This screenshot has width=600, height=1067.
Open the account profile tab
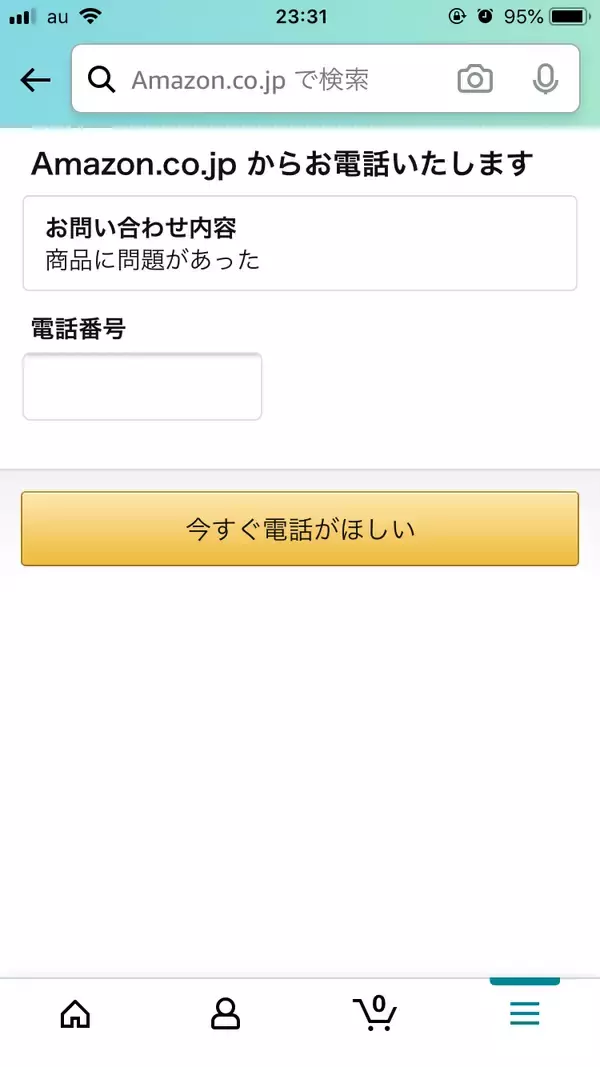coord(225,1014)
